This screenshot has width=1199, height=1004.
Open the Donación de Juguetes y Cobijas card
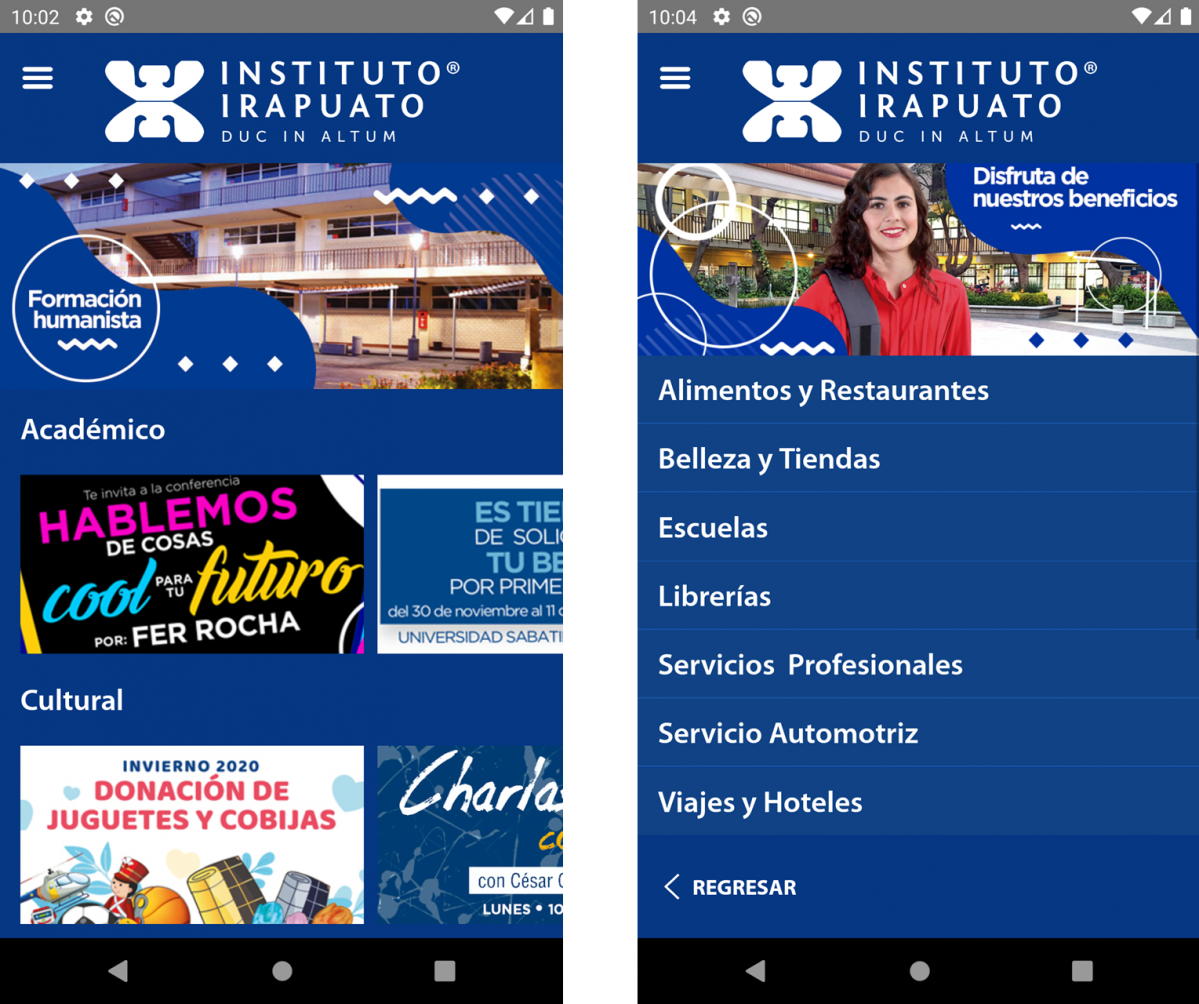192,834
